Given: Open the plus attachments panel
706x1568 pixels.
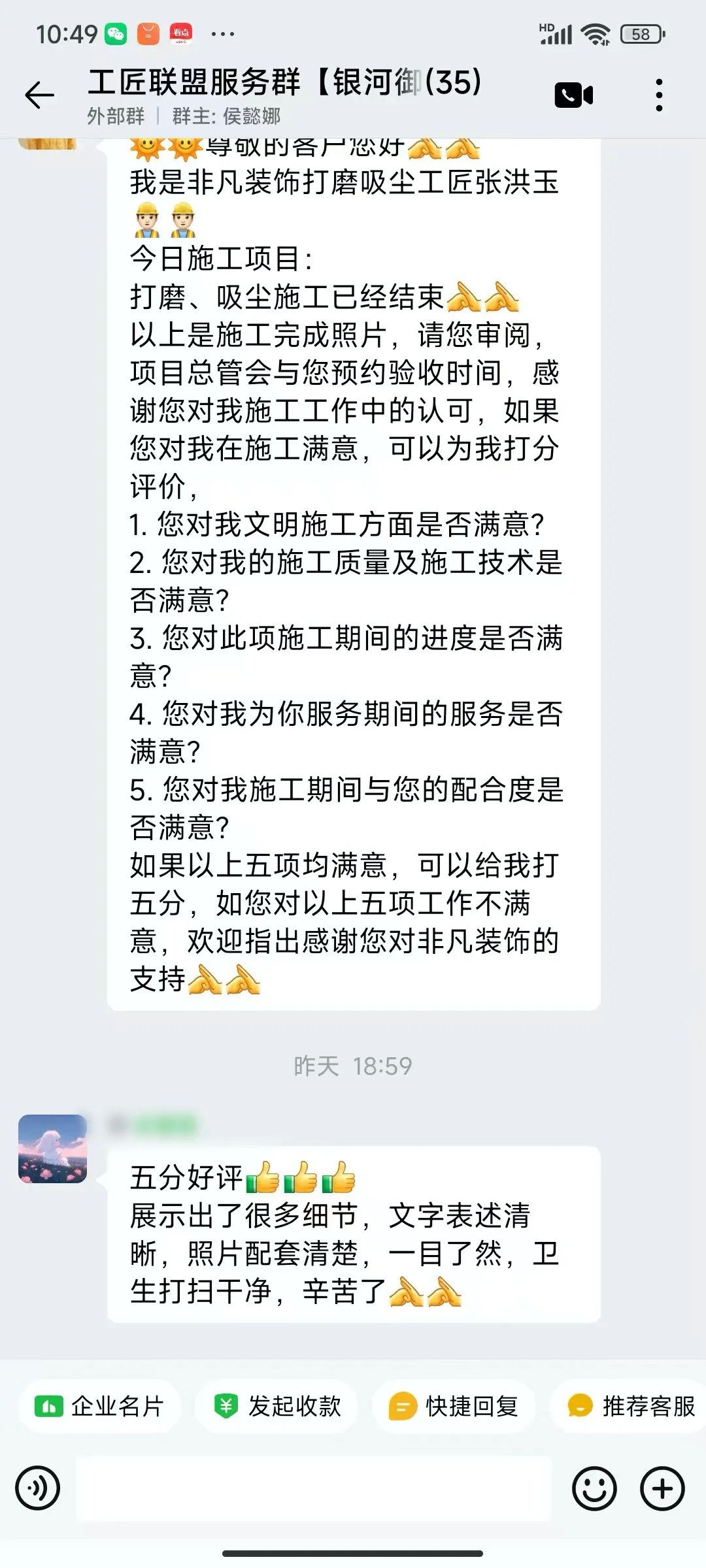Looking at the screenshot, I should pyautogui.click(x=662, y=1489).
